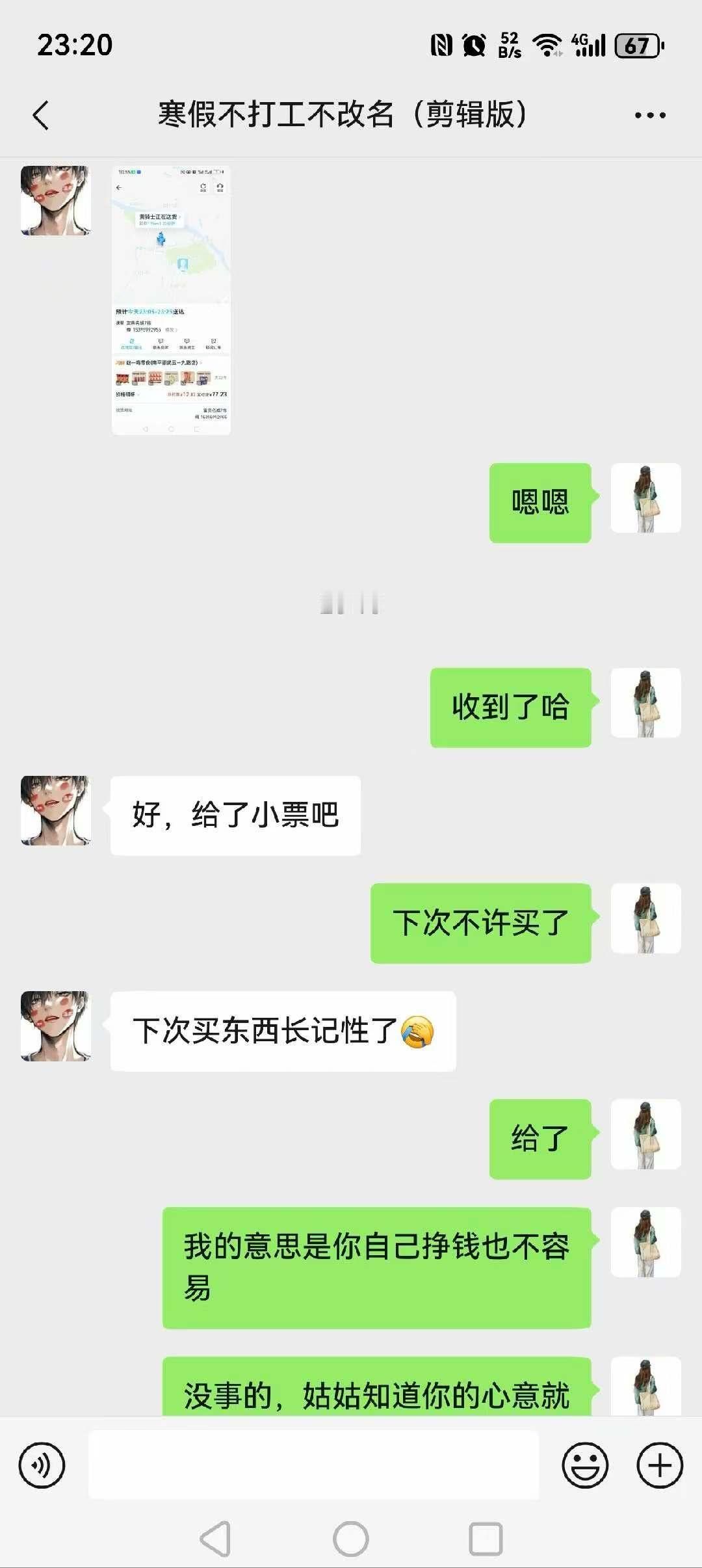The image size is (702, 1568).
Task: Tap the 下次不许买了 message bubble
Action: coord(481,922)
